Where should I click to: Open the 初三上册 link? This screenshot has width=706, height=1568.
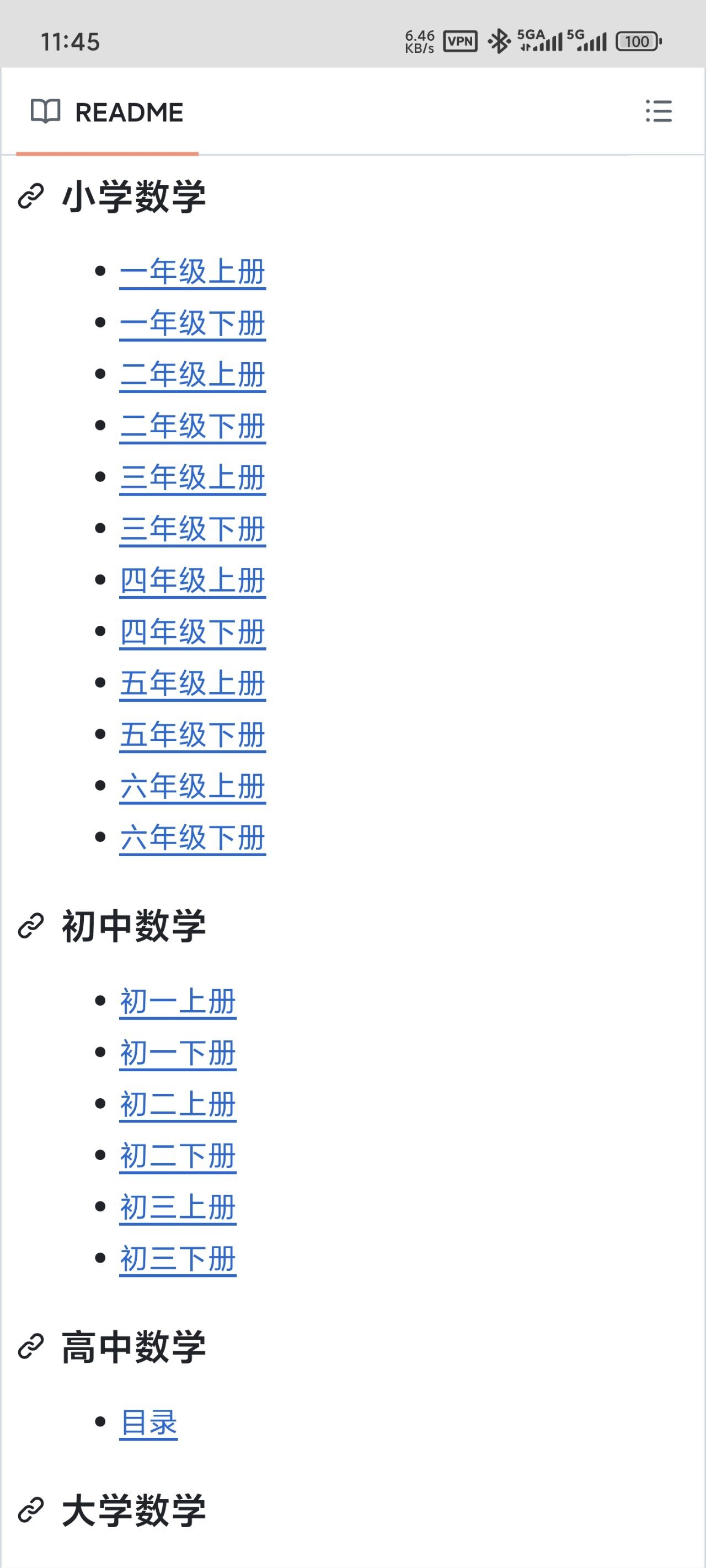click(178, 1207)
